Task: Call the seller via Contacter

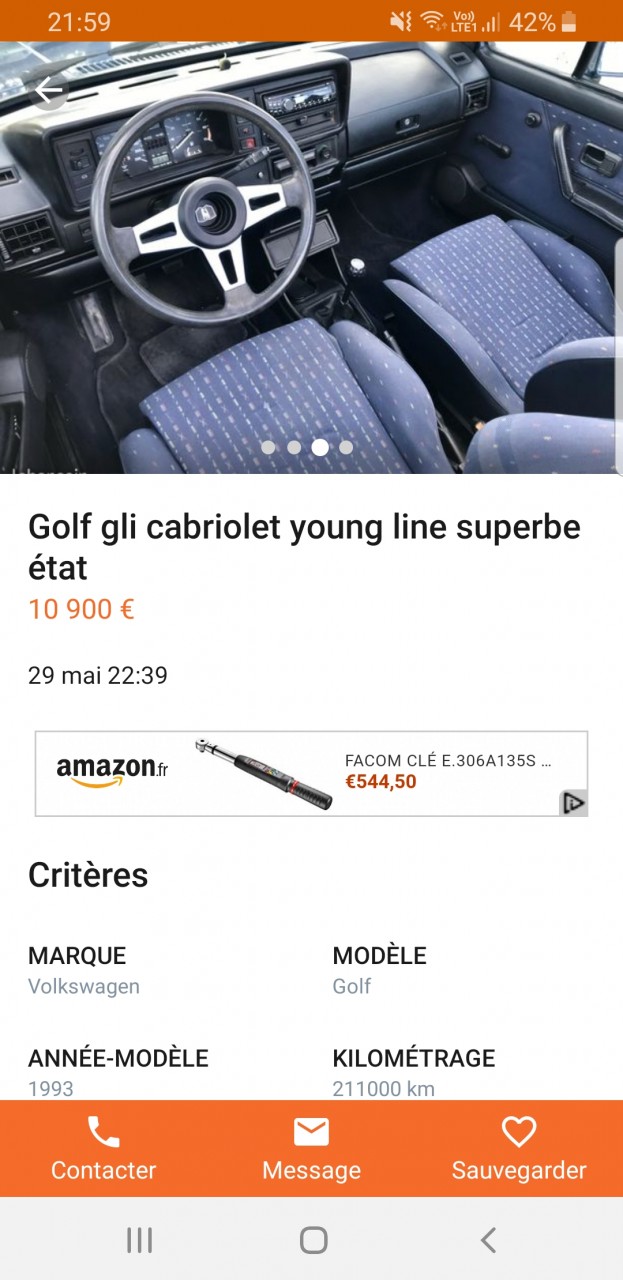Action: coord(104,1148)
